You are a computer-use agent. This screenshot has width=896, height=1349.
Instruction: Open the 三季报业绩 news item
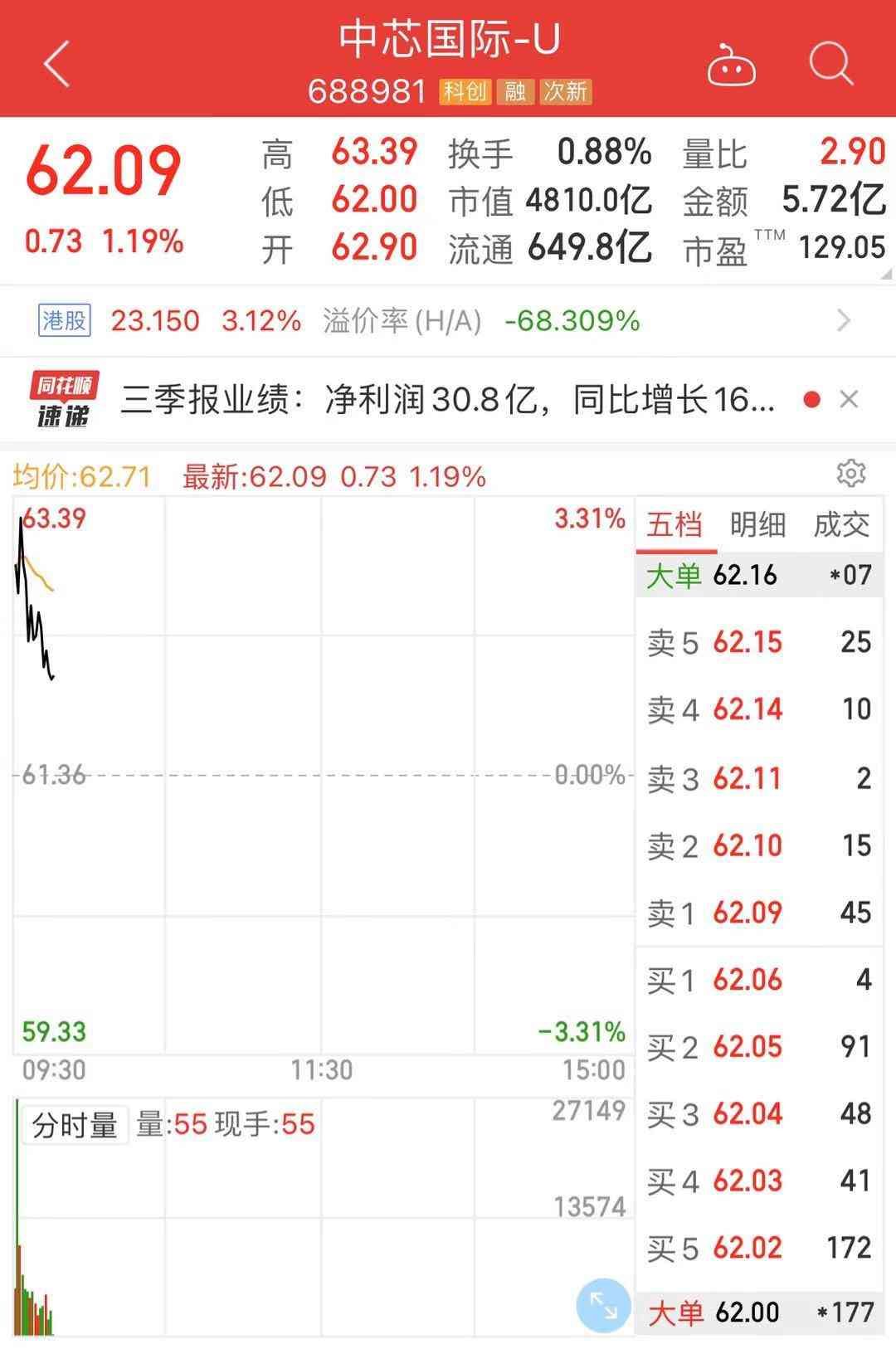pos(448,401)
